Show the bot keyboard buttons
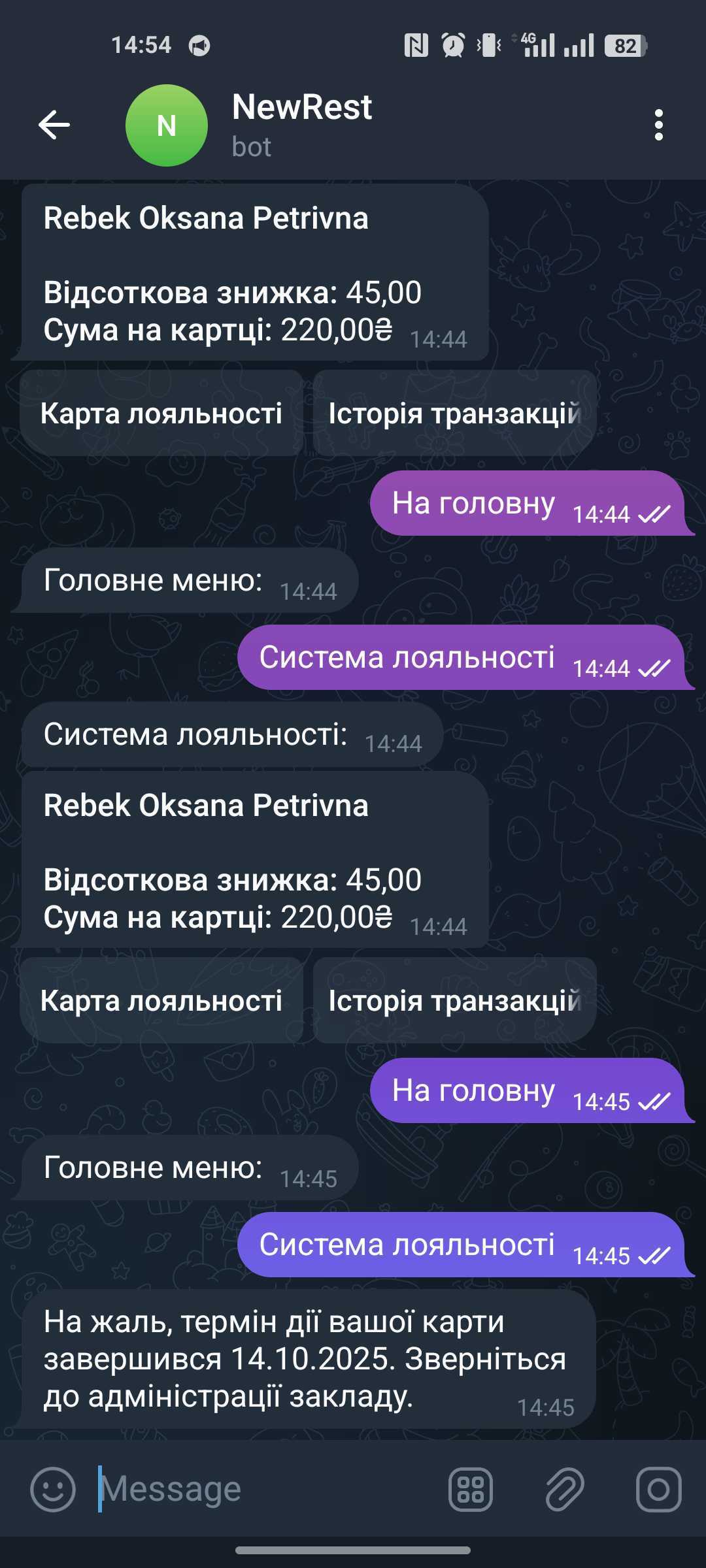The height and width of the screenshot is (1568, 706). [x=471, y=1489]
